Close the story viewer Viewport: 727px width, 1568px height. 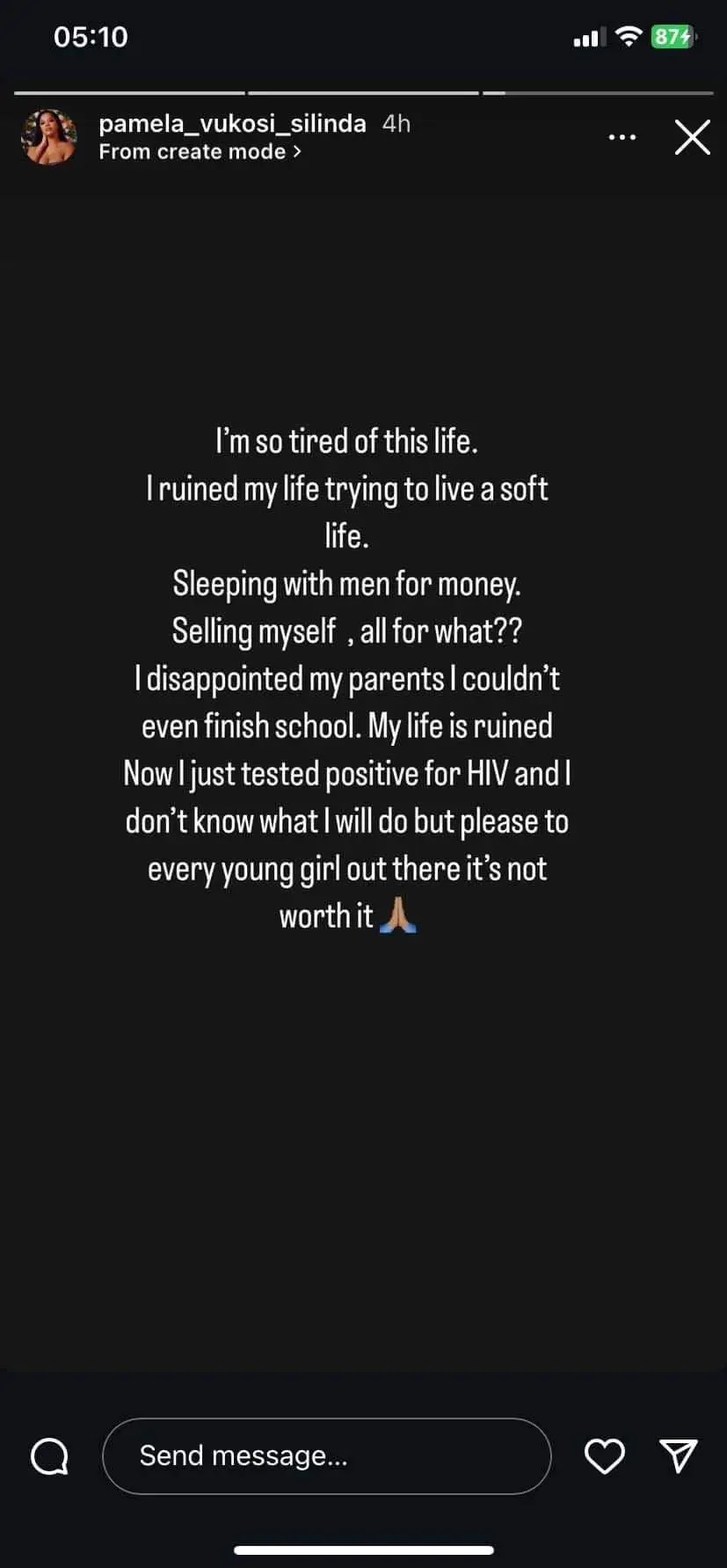point(692,138)
